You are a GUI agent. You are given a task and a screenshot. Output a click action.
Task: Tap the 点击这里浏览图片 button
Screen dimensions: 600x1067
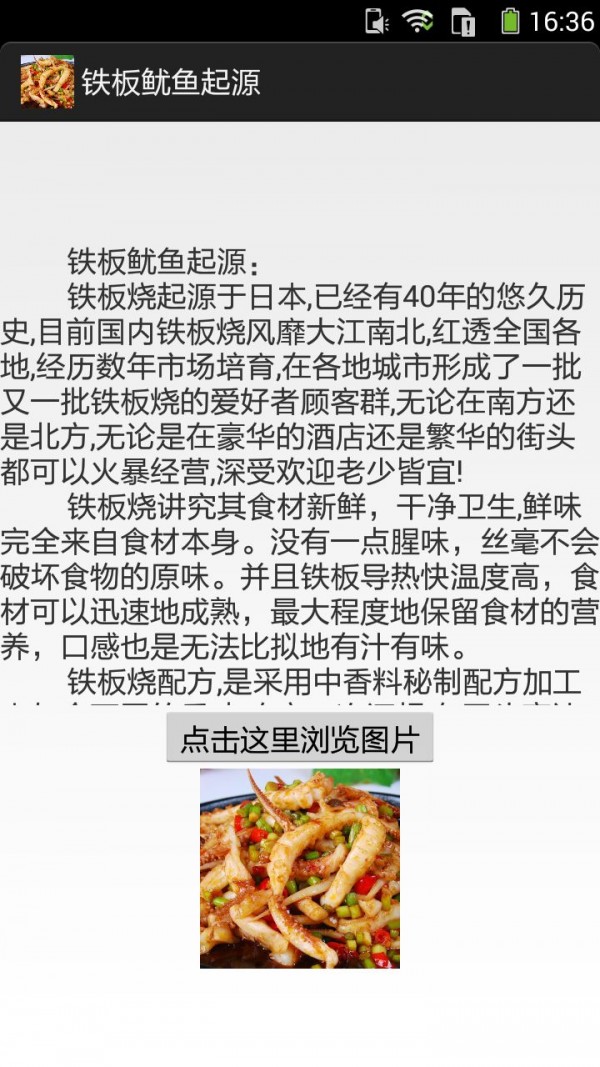[x=299, y=740]
